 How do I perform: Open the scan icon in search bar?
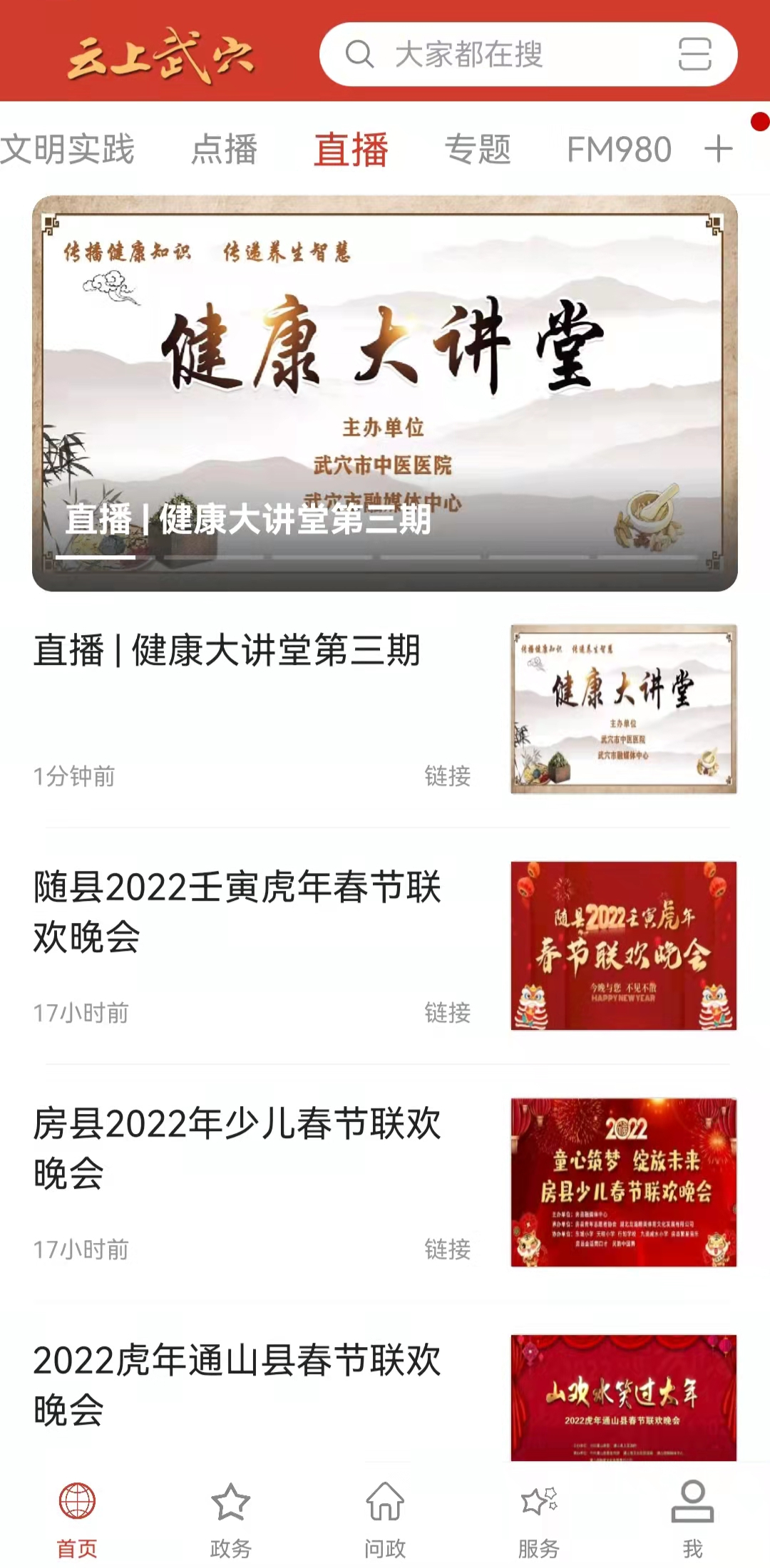(x=694, y=55)
